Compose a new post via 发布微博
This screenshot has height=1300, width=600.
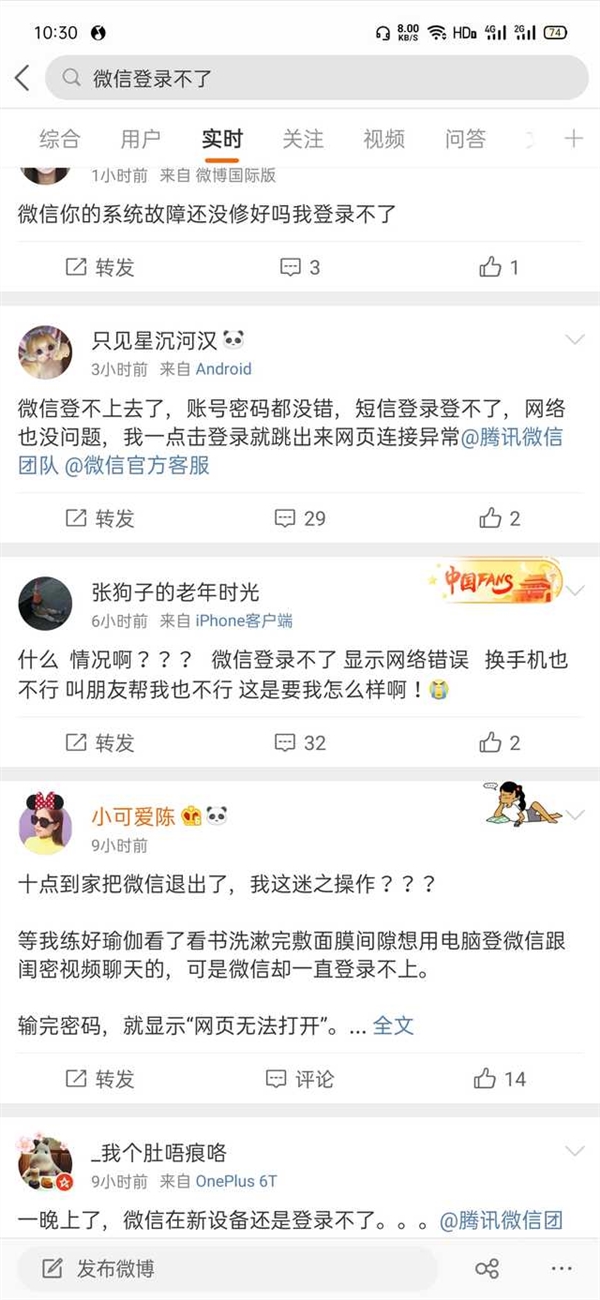[100, 1269]
